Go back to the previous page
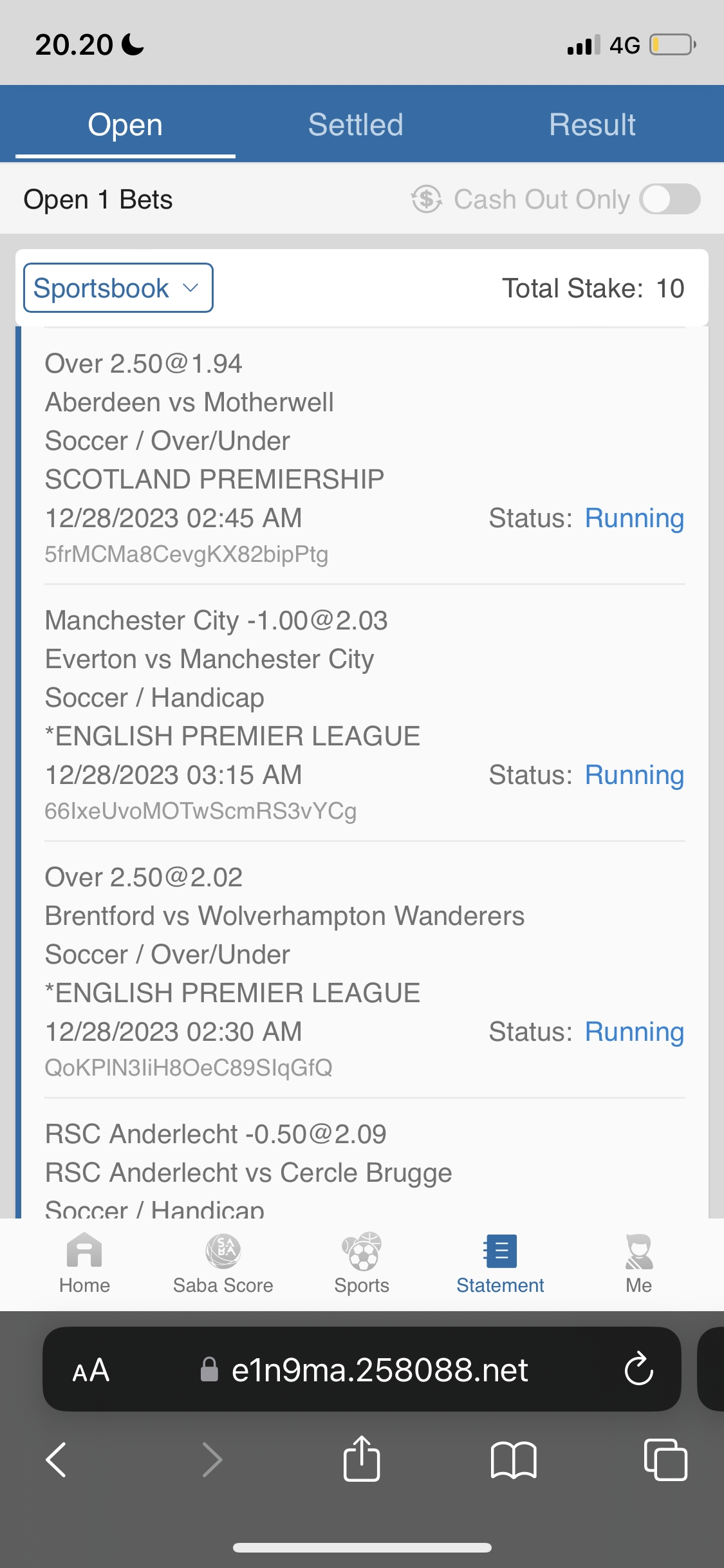 point(57,1459)
